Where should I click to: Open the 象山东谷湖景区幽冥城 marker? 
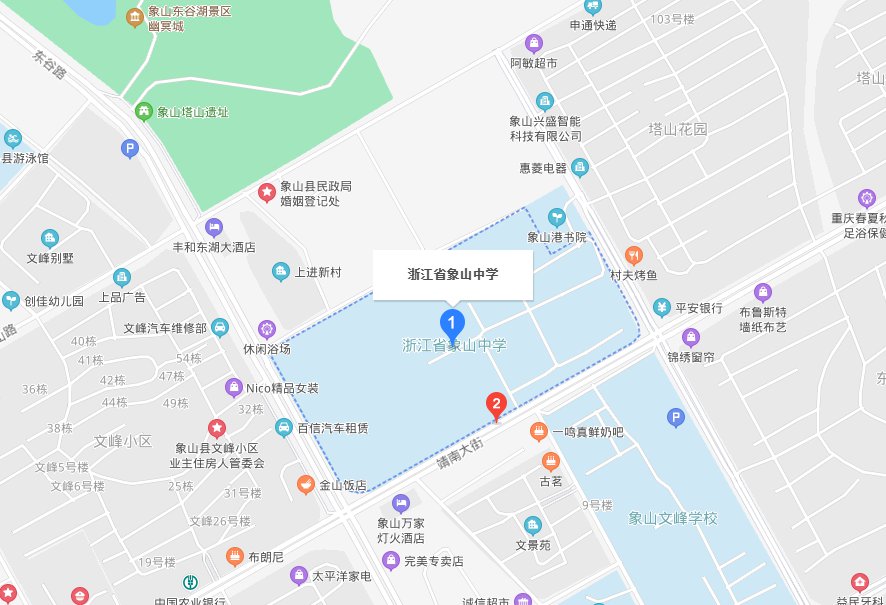[x=134, y=18]
